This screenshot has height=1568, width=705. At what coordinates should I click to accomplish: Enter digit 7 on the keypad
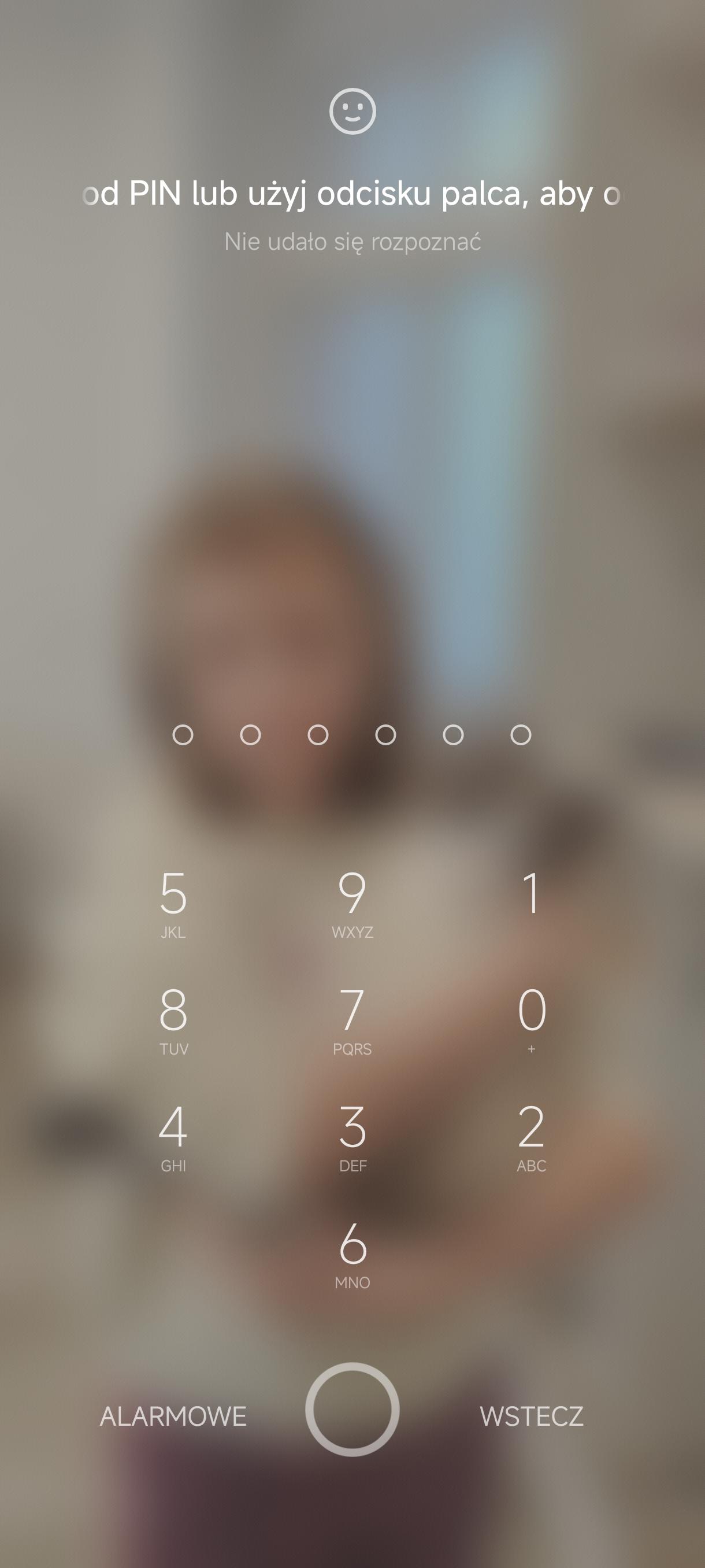[352, 1019]
